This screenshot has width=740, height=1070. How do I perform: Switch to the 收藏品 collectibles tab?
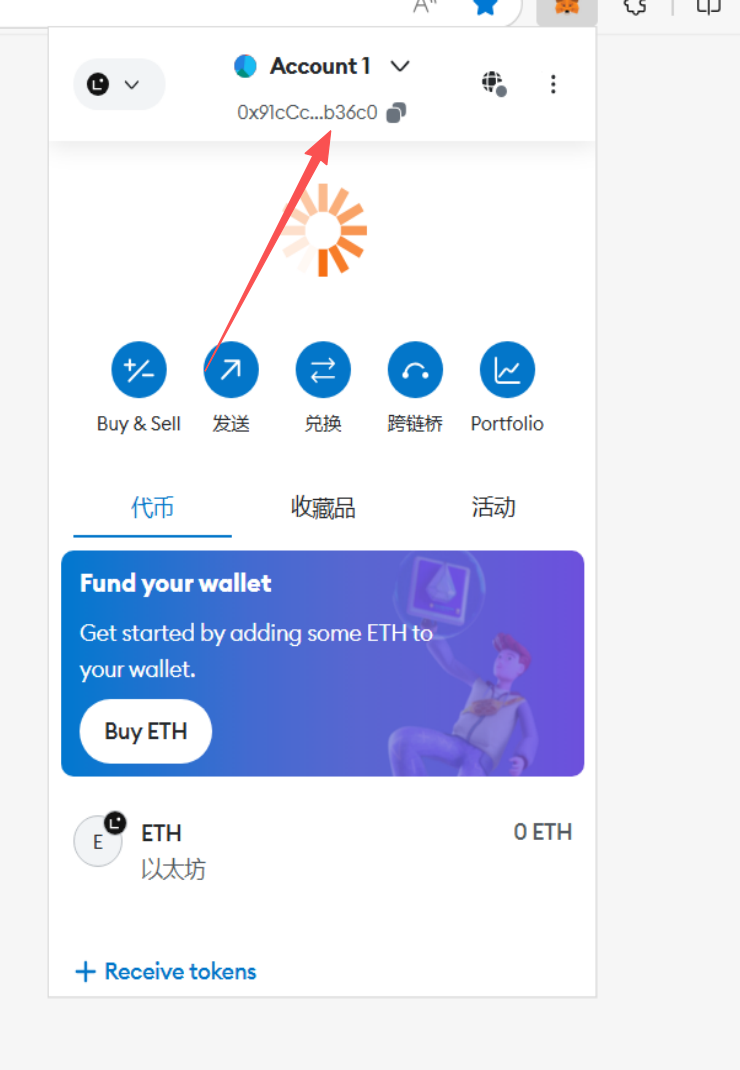[x=323, y=508]
